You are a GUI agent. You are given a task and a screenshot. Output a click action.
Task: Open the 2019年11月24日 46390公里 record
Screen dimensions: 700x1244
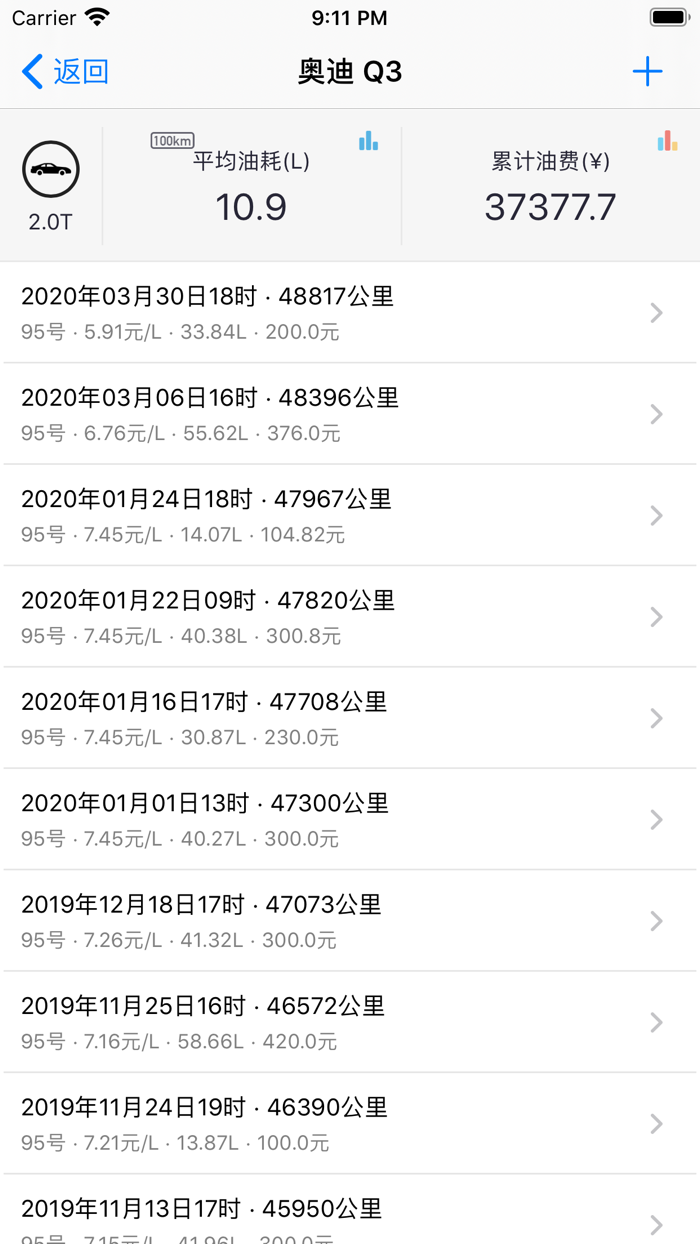click(350, 1123)
